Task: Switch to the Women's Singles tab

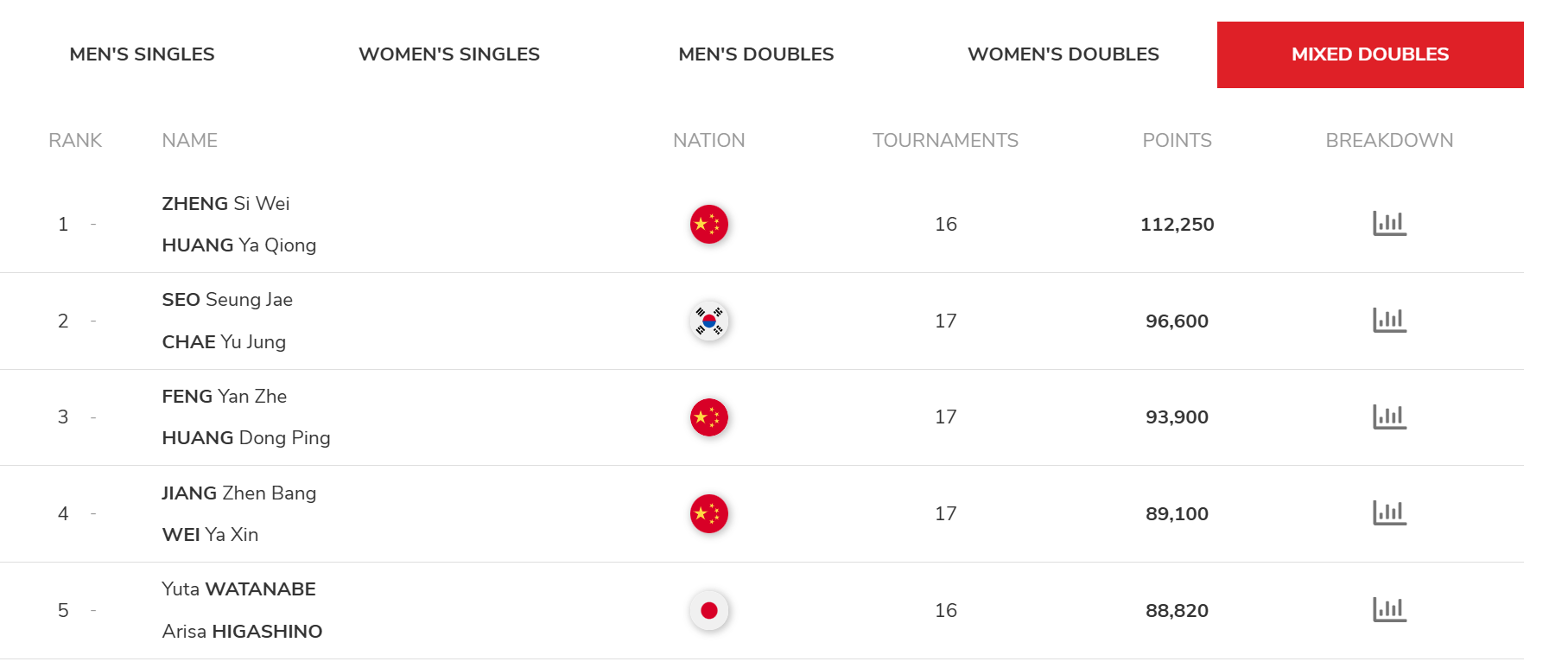Action: coord(449,54)
